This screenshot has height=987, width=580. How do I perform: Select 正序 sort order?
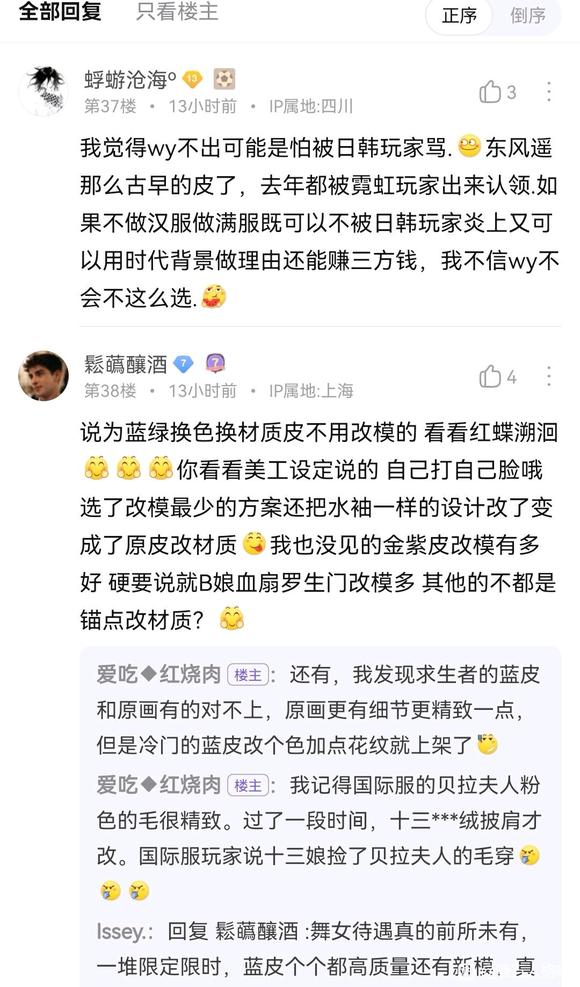pyautogui.click(x=459, y=15)
